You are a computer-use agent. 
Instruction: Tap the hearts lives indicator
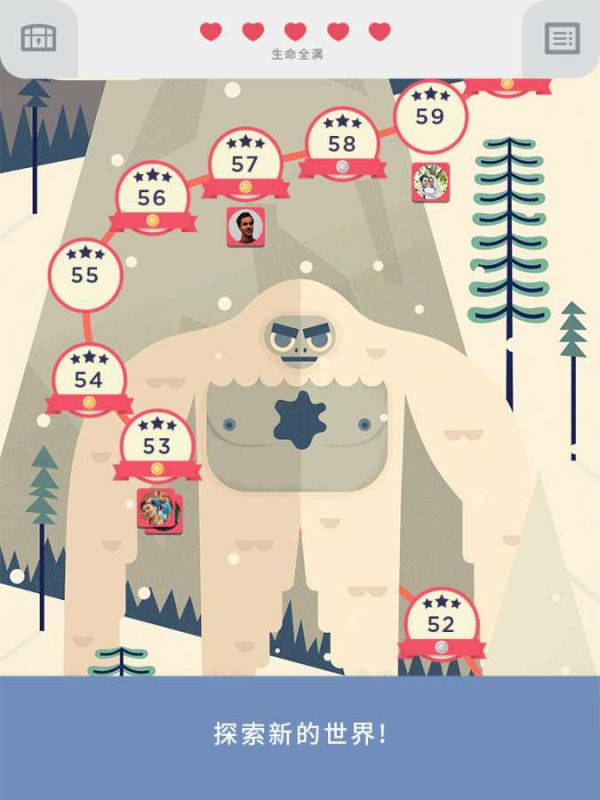(295, 33)
